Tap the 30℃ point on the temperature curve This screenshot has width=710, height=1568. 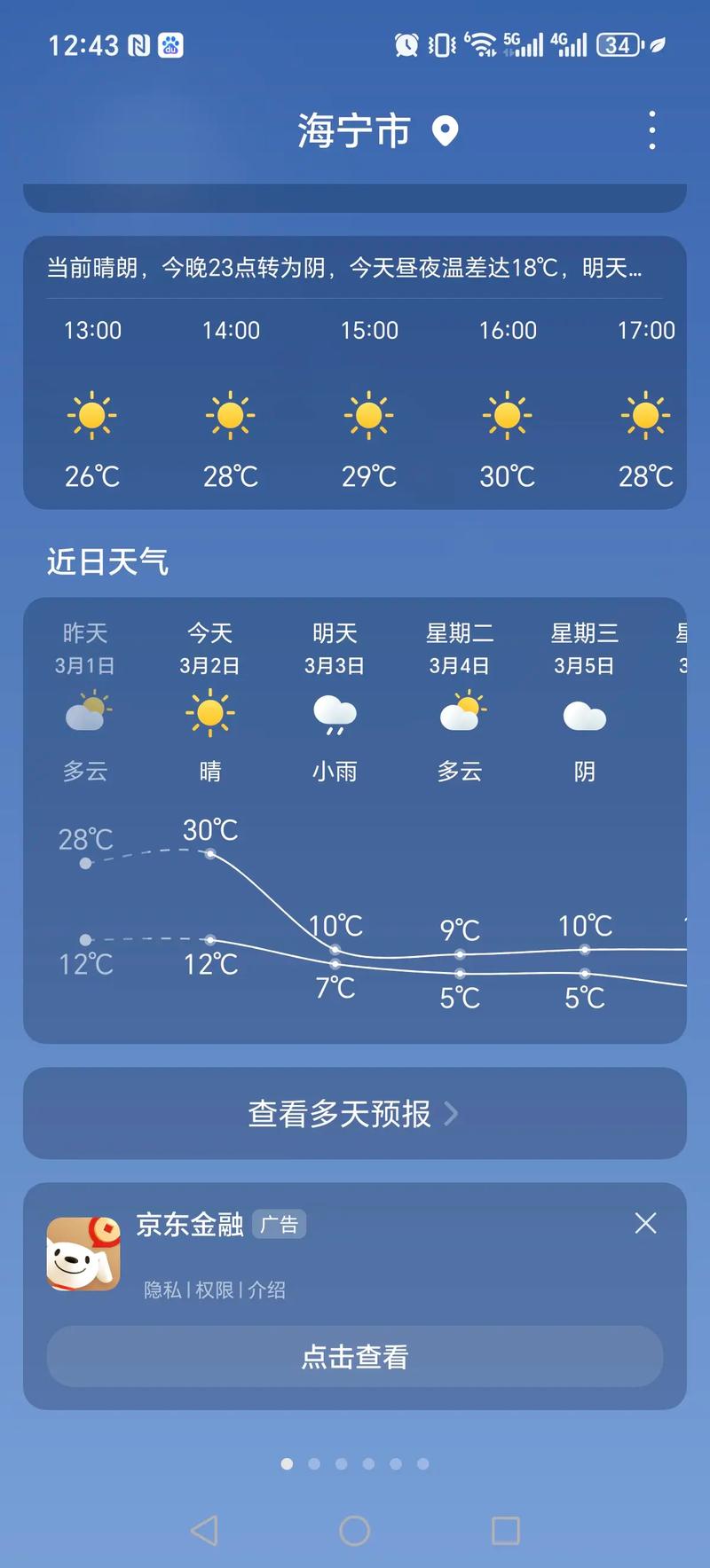pyautogui.click(x=209, y=854)
